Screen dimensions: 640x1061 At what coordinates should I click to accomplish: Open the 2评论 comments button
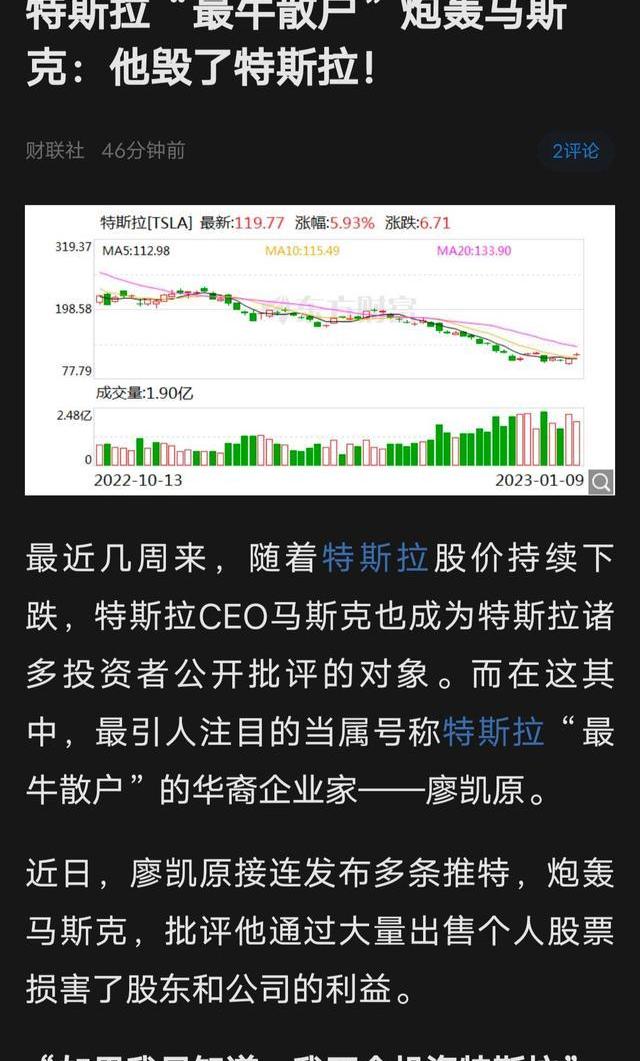click(x=575, y=151)
